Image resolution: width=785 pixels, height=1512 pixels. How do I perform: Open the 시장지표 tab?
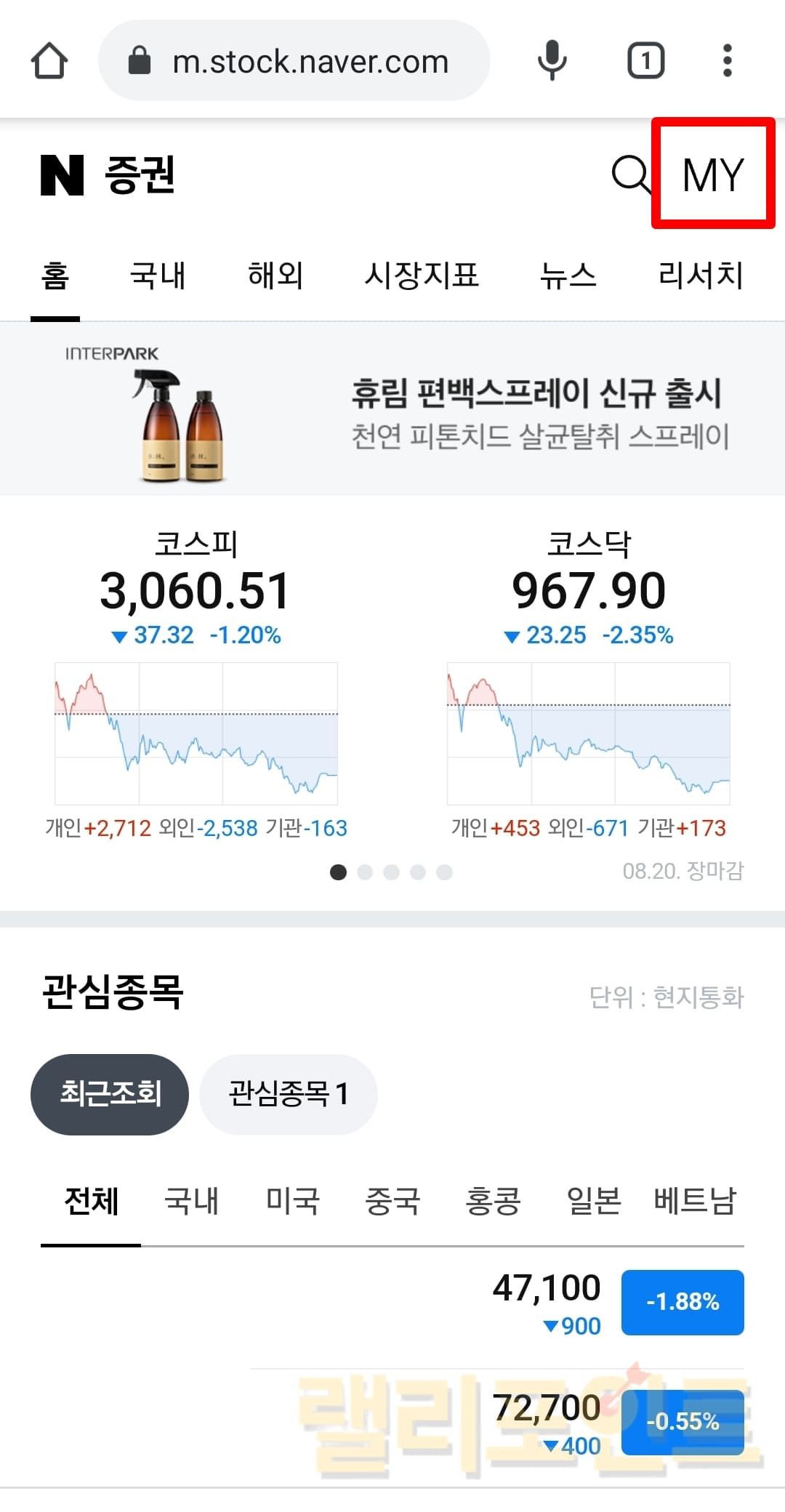(422, 276)
